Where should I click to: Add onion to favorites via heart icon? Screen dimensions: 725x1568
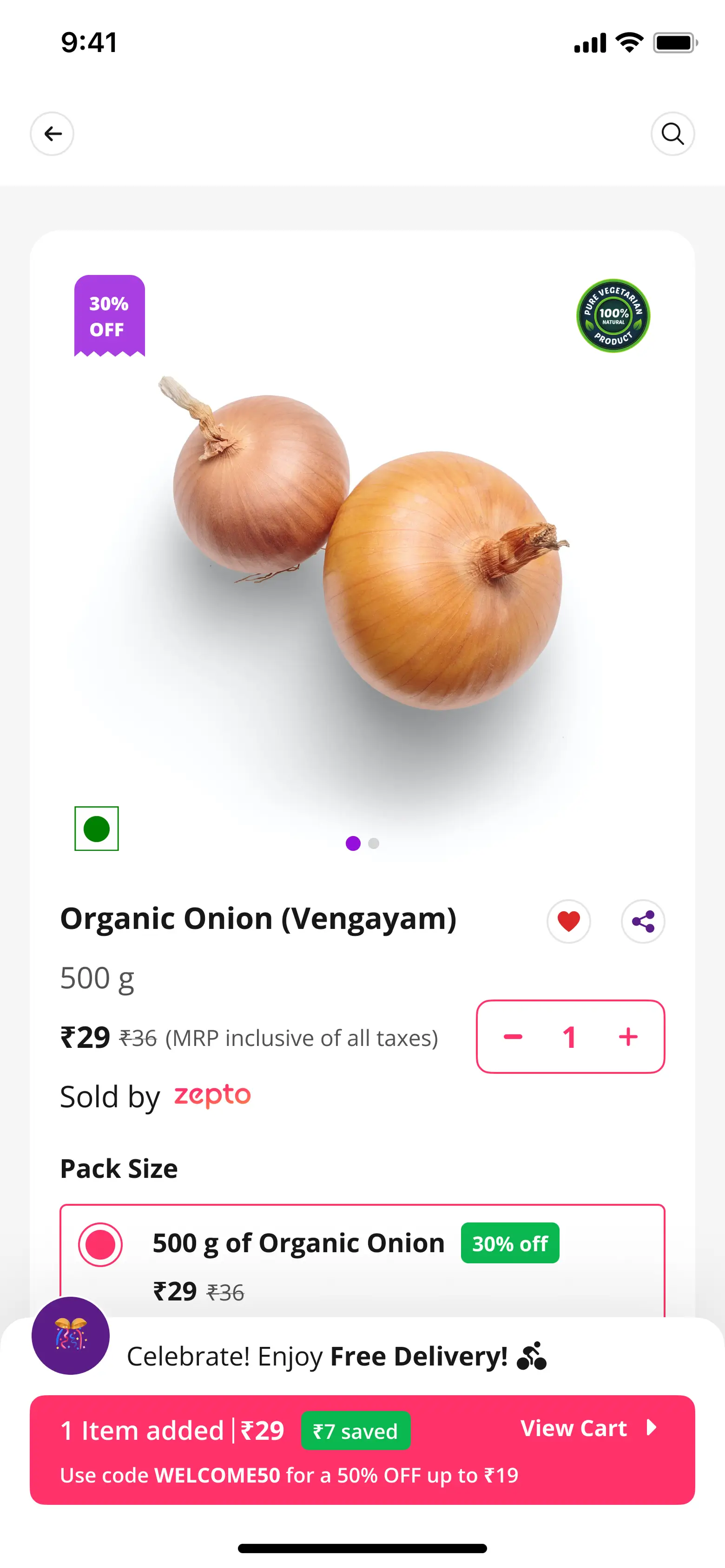(x=568, y=921)
